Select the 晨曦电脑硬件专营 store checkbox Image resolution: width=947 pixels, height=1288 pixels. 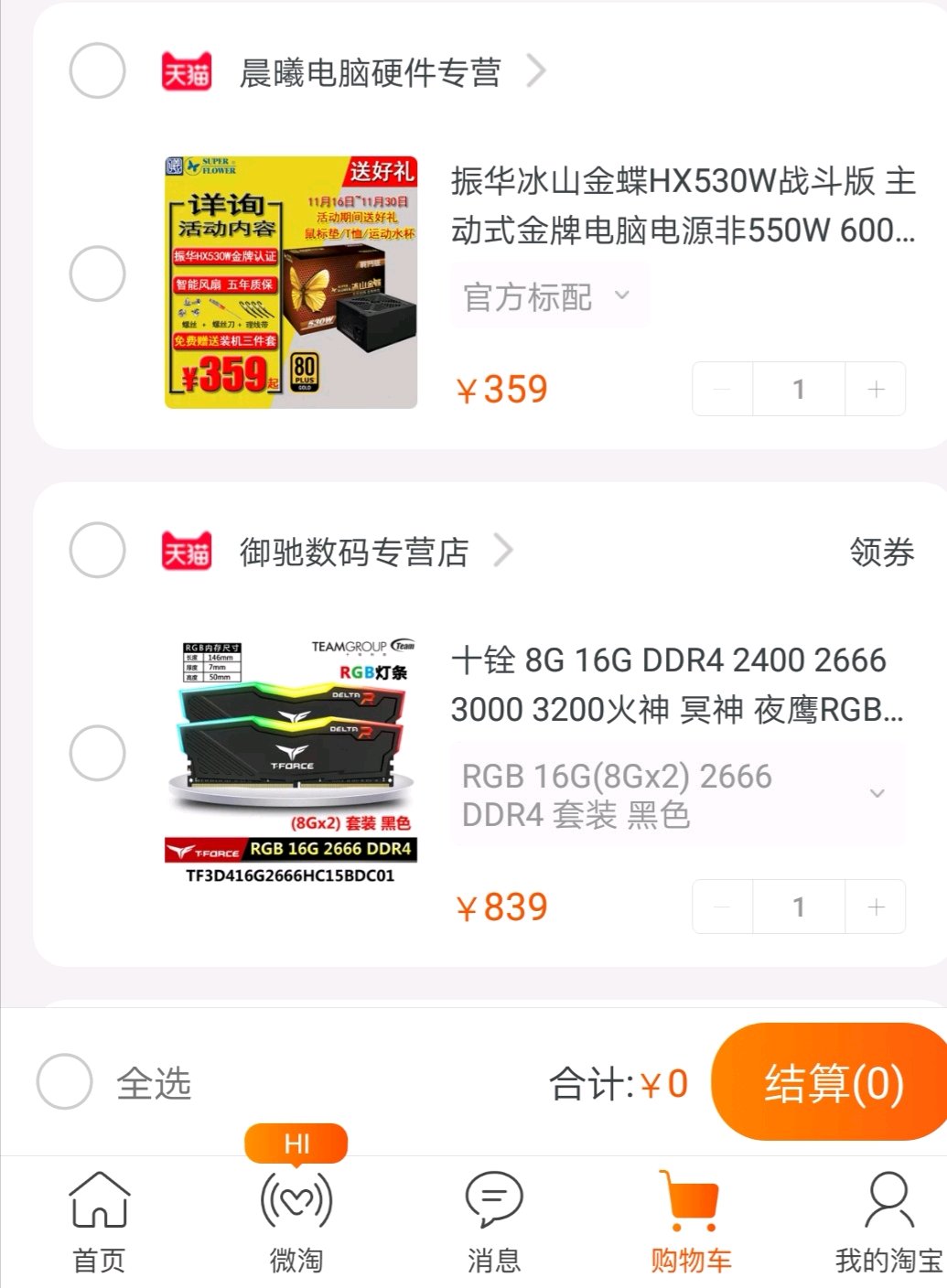[97, 70]
